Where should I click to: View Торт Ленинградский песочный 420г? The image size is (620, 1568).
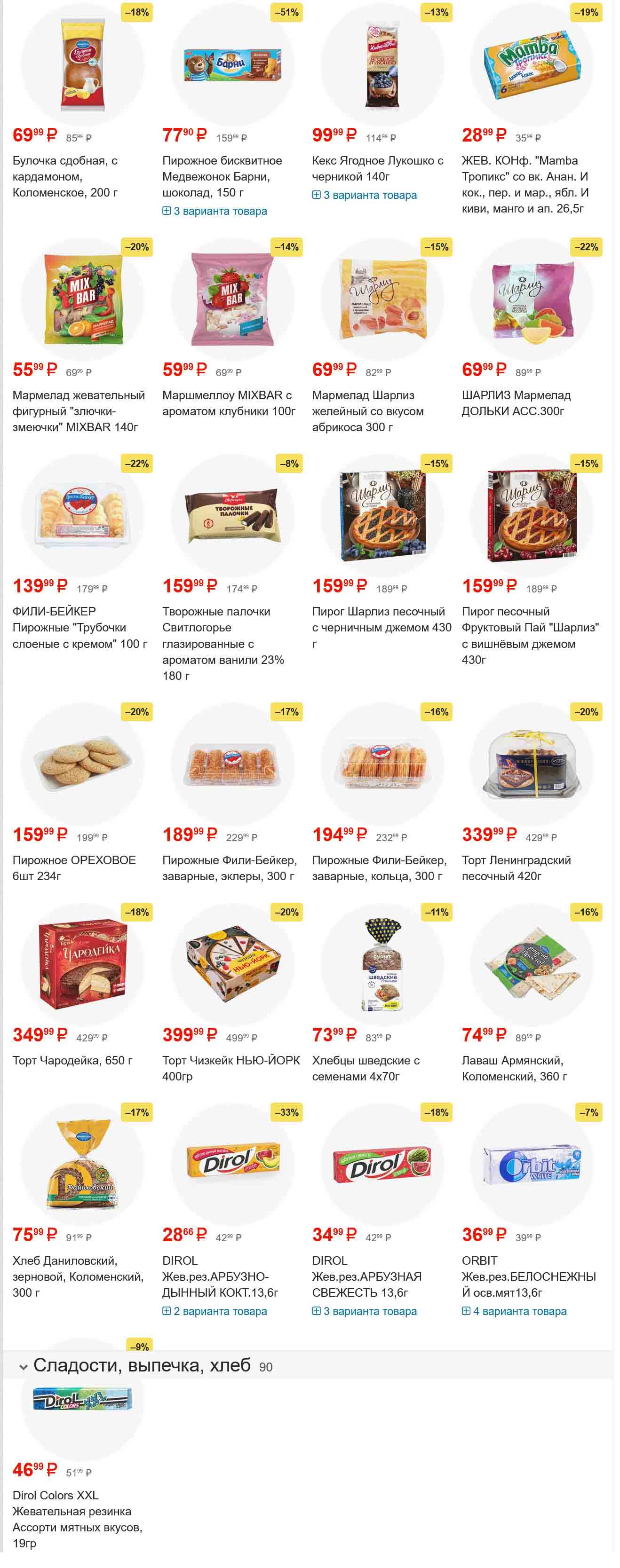click(516, 868)
